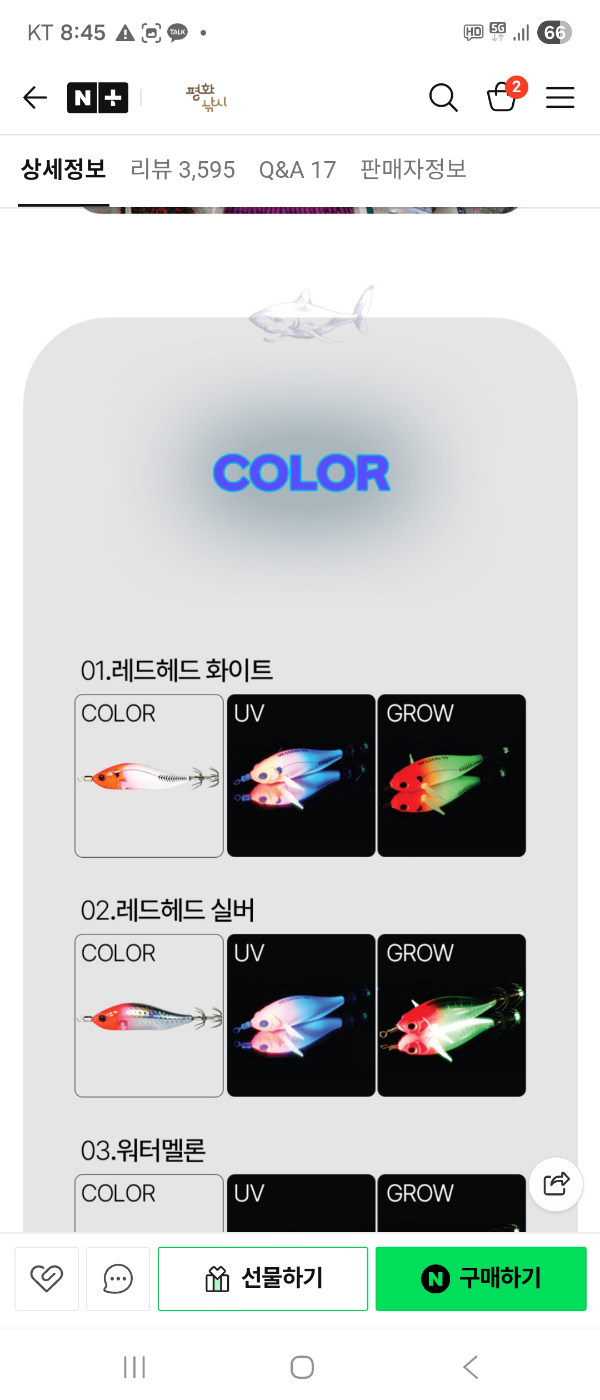
Task: Switch to the Q&A 17 tab
Action: (x=297, y=169)
